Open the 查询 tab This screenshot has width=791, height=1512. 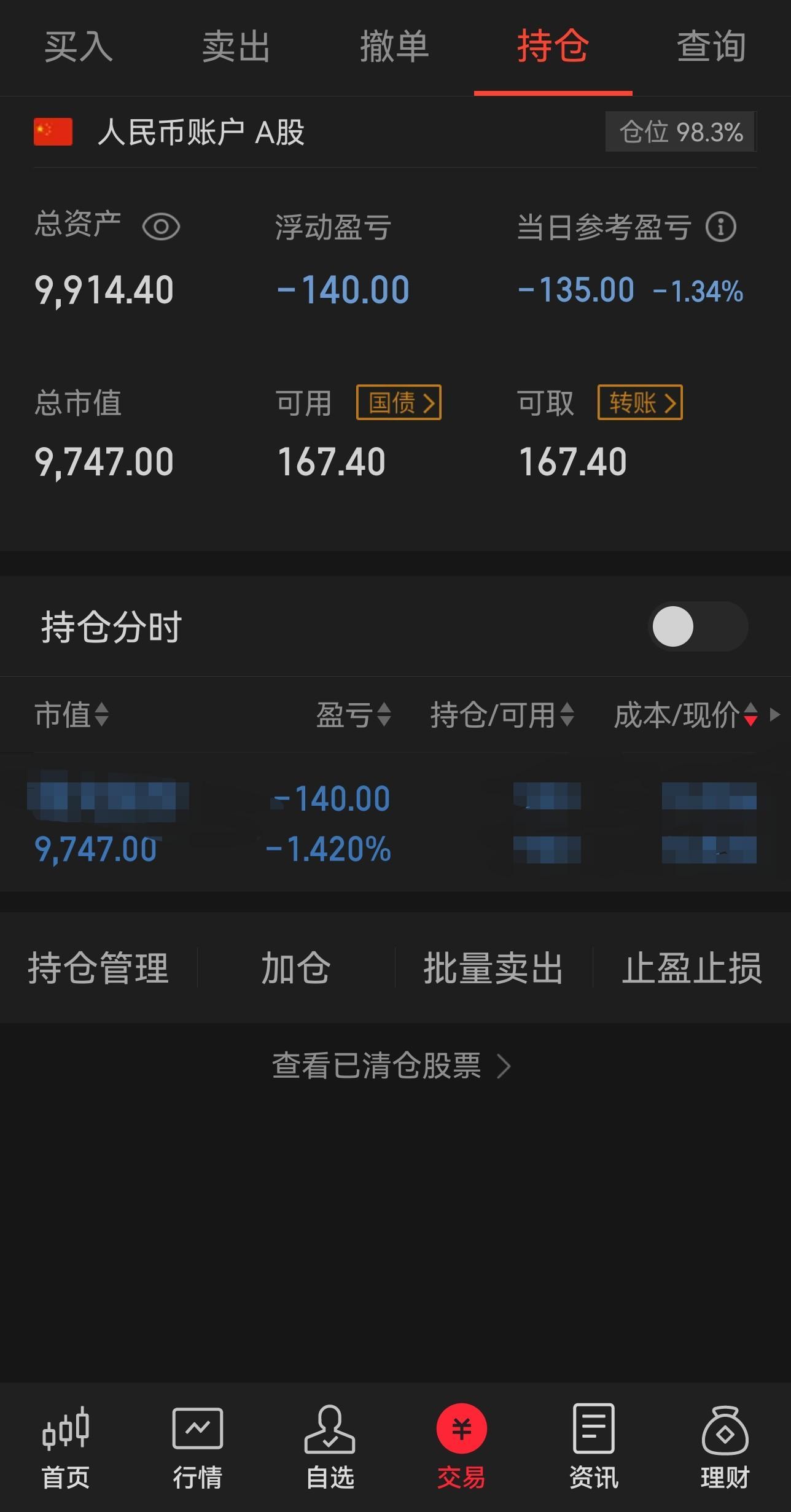[711, 47]
